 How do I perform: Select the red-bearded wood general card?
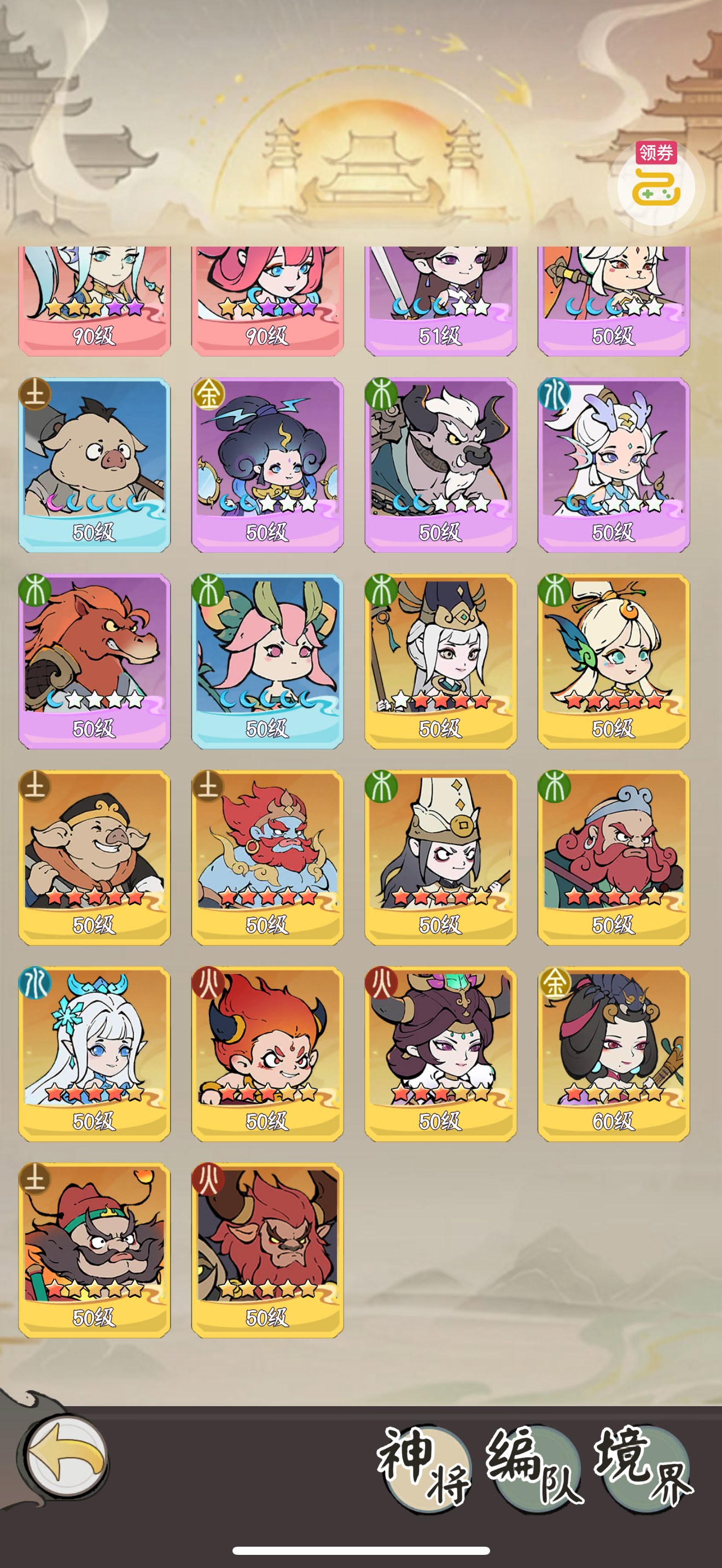(613, 858)
